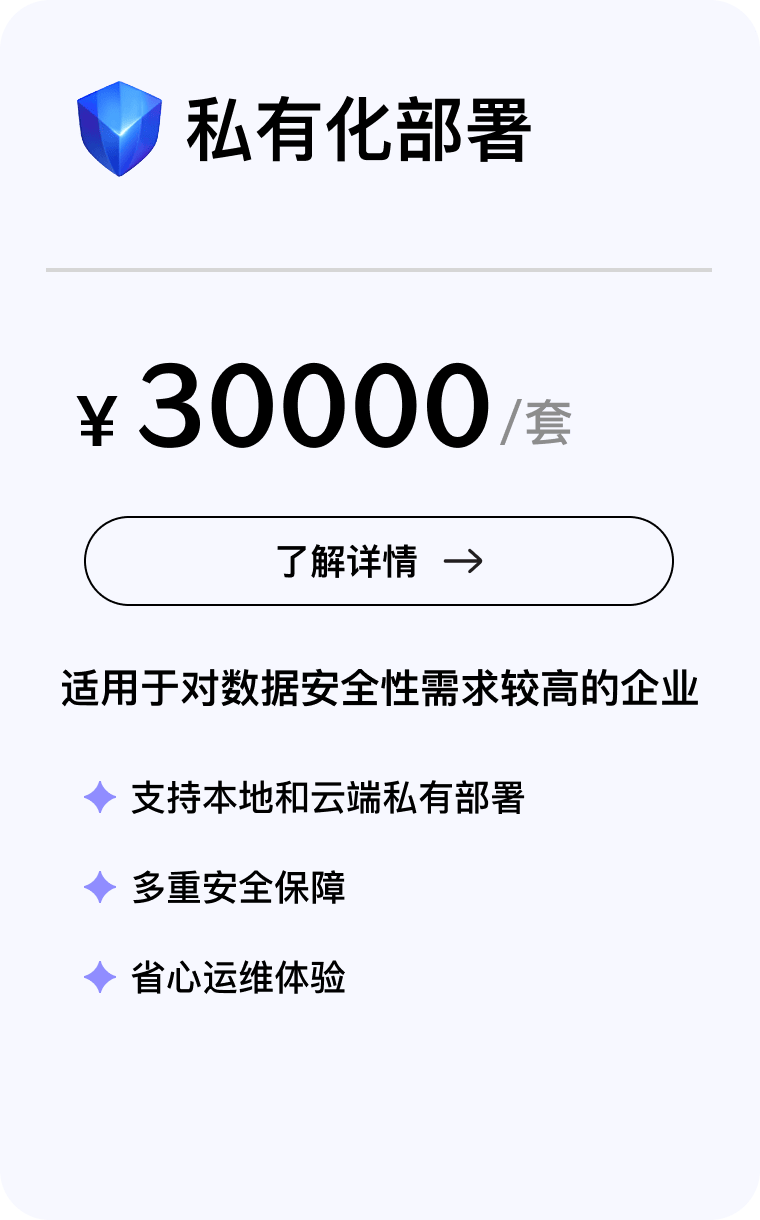This screenshot has width=760, height=1220.
Task: Open 了解详情 for 私有化部署 pricing
Action: [x=379, y=561]
